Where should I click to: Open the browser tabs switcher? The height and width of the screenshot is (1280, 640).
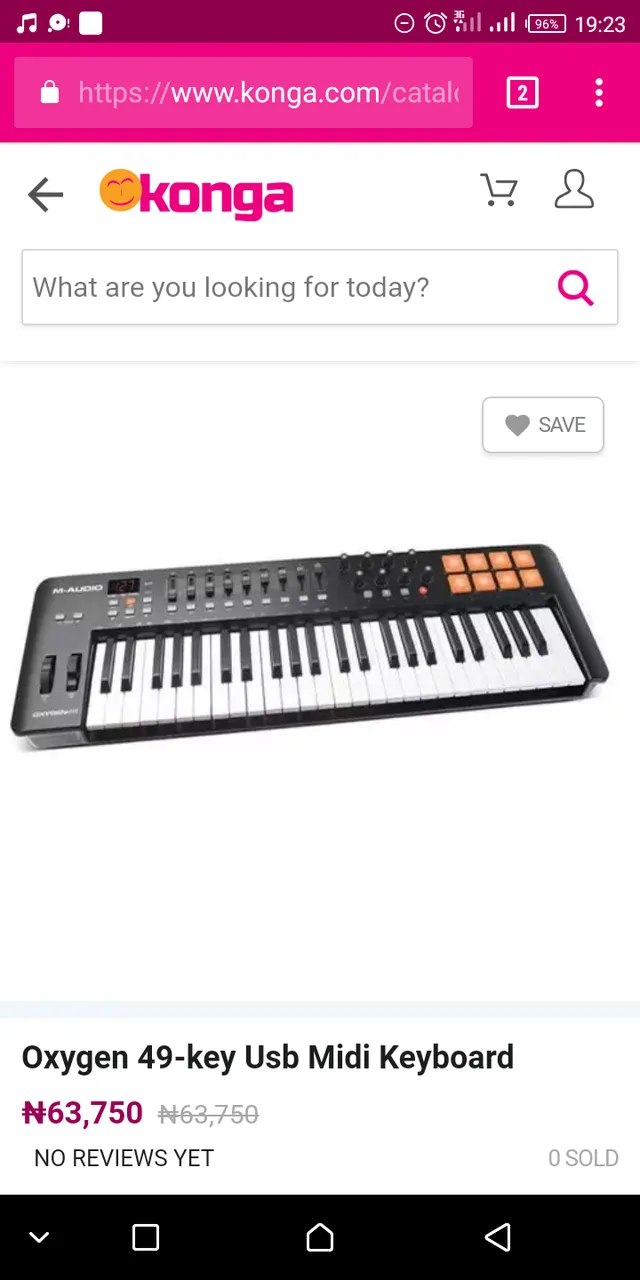[522, 93]
